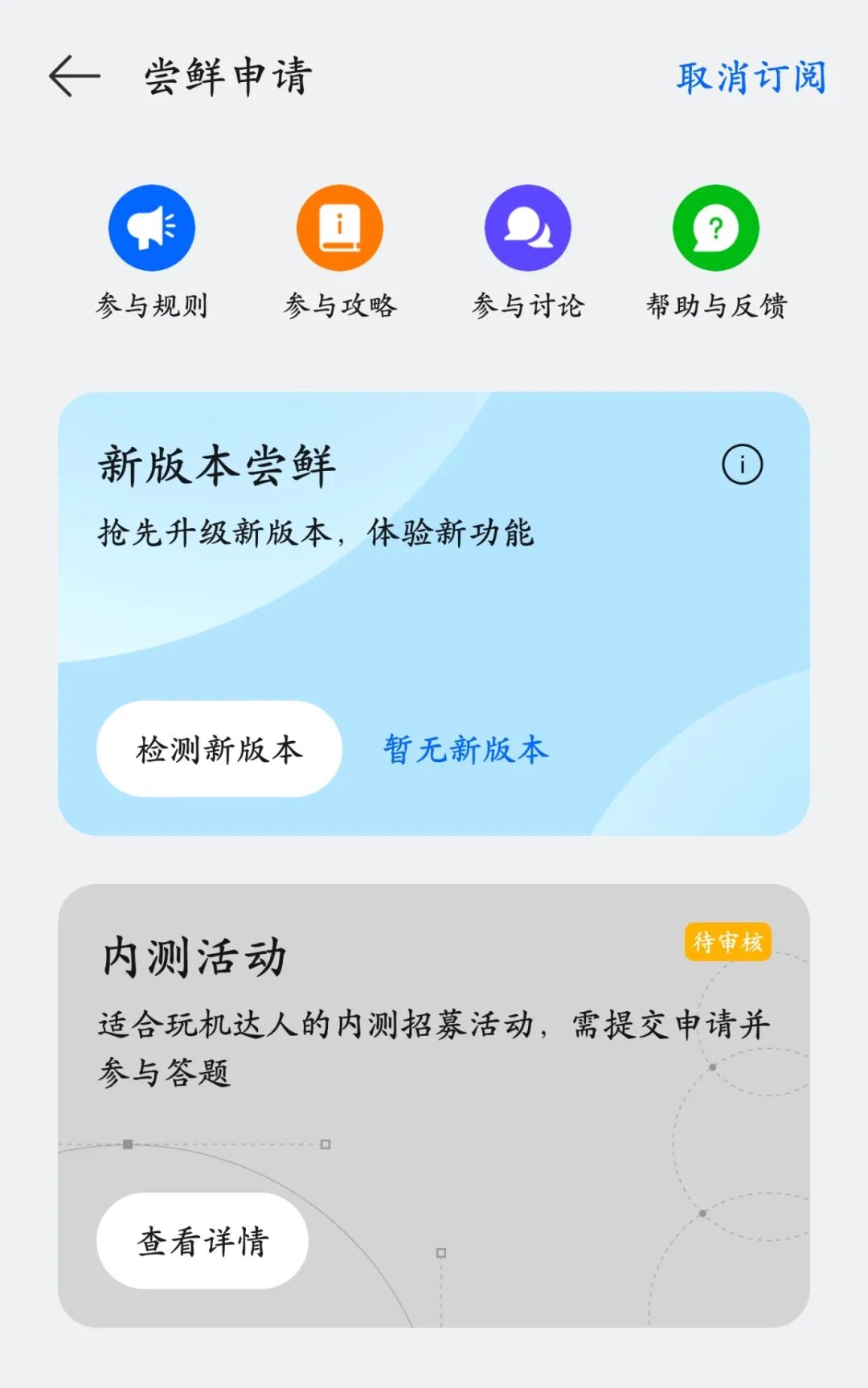Open 帮助与反馈 help shortcut

point(715,228)
